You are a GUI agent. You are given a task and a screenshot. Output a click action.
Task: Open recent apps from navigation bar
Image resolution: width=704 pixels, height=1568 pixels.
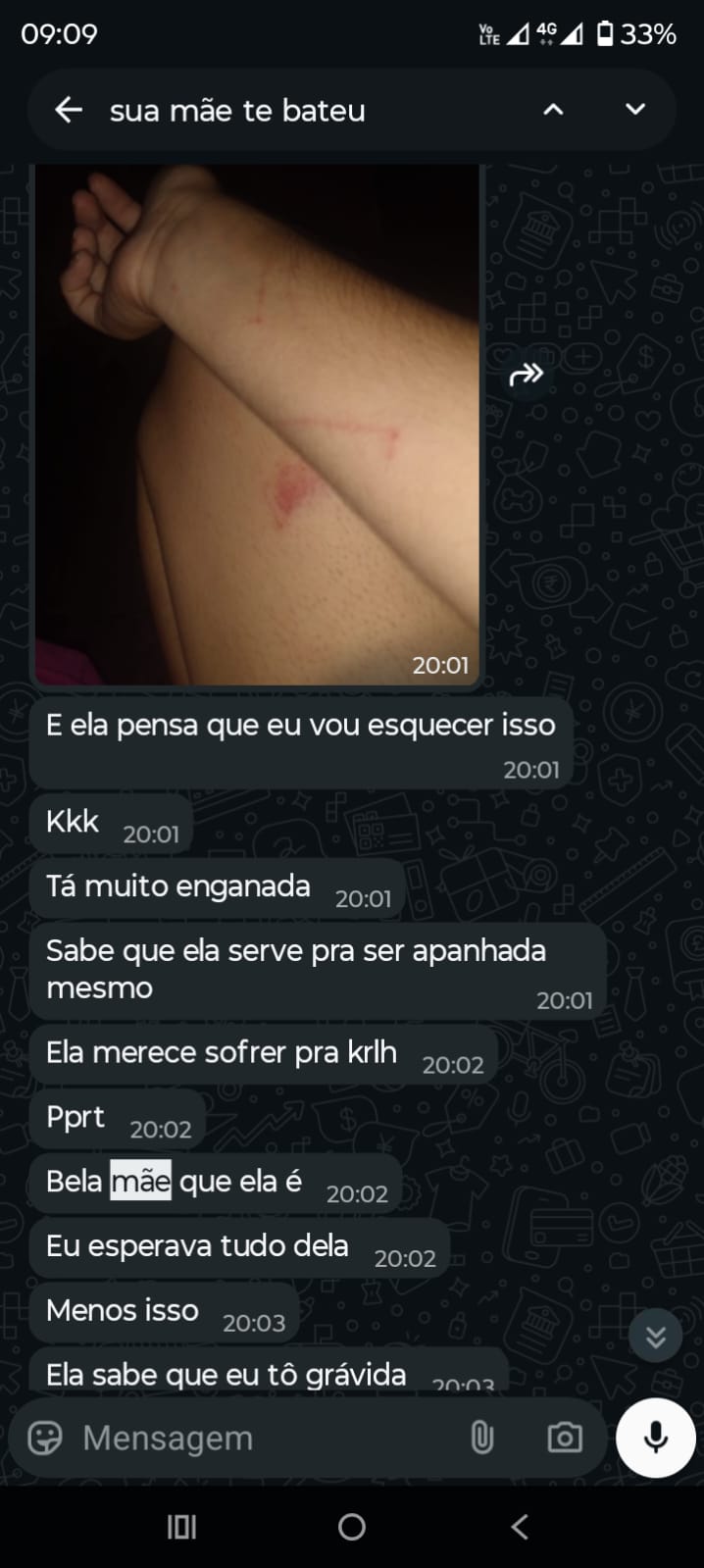181,1527
